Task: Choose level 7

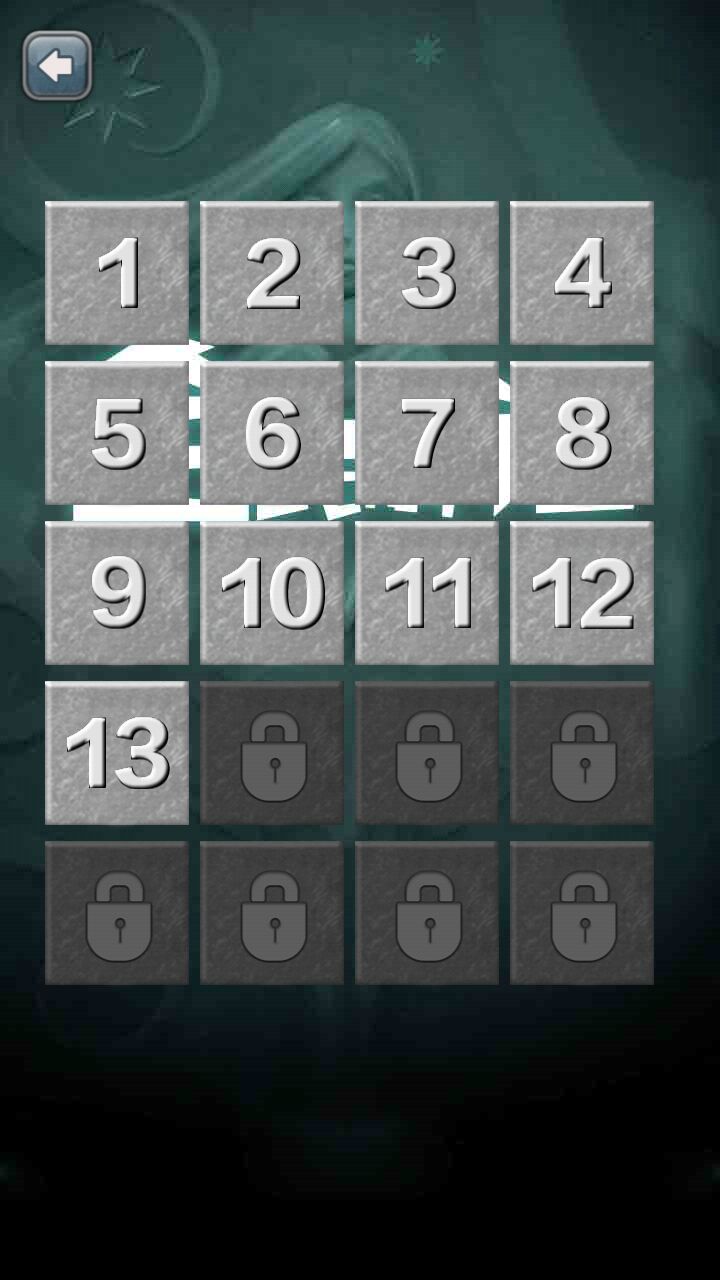Action: pyautogui.click(x=426, y=434)
